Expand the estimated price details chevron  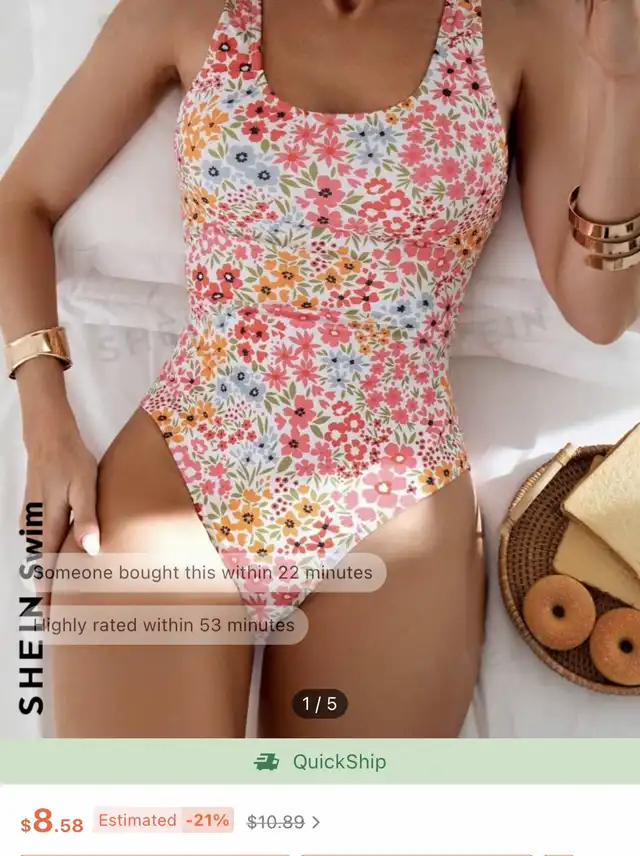click(316, 822)
